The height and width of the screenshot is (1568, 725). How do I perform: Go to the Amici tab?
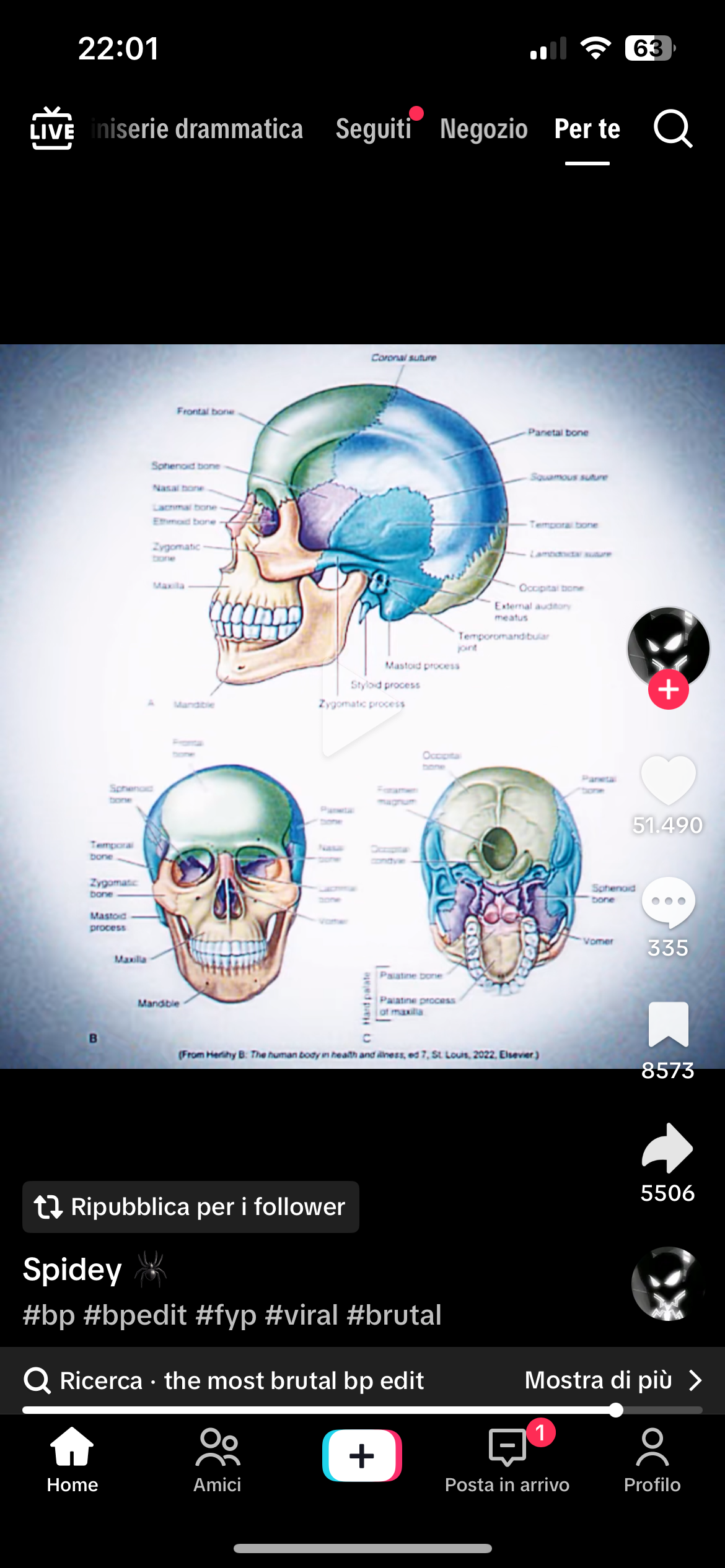tap(217, 1458)
